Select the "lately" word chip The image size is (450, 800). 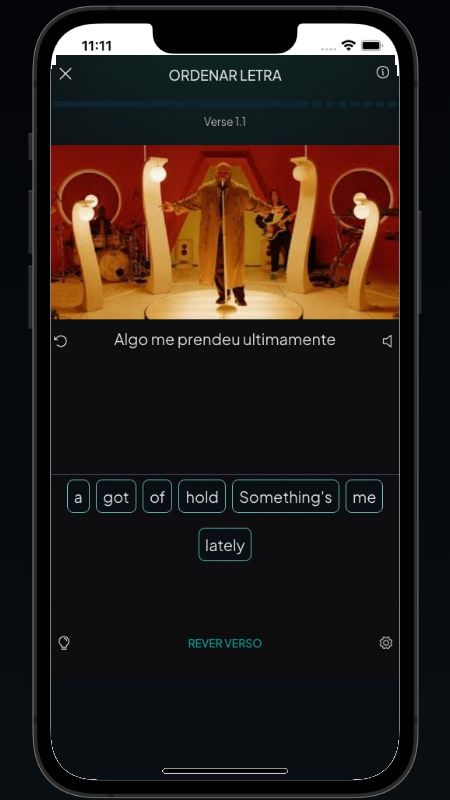225,545
